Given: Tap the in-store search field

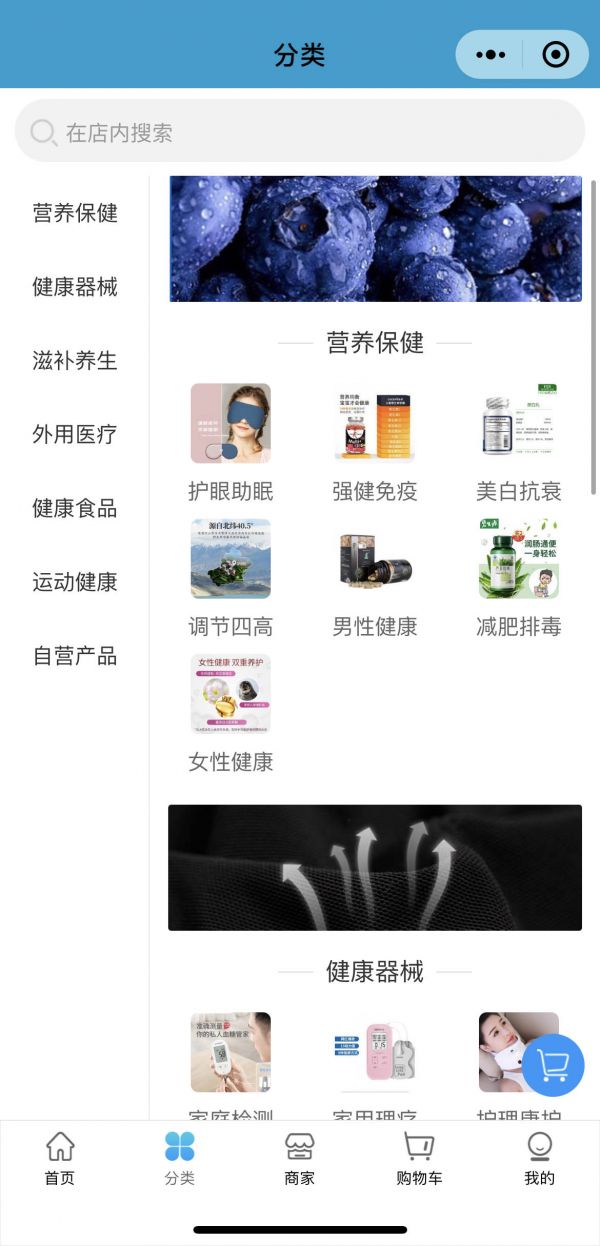Looking at the screenshot, I should 300,132.
